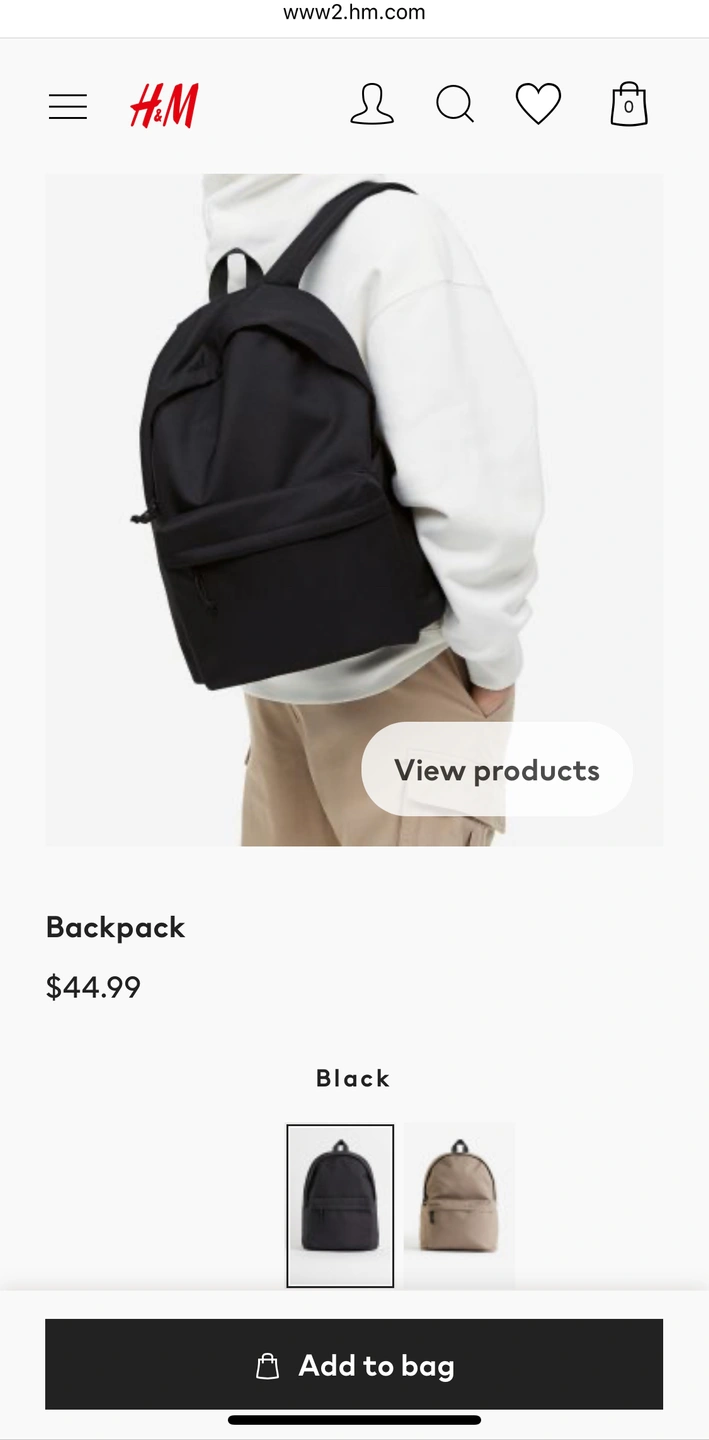Tap the View products button

(x=497, y=769)
